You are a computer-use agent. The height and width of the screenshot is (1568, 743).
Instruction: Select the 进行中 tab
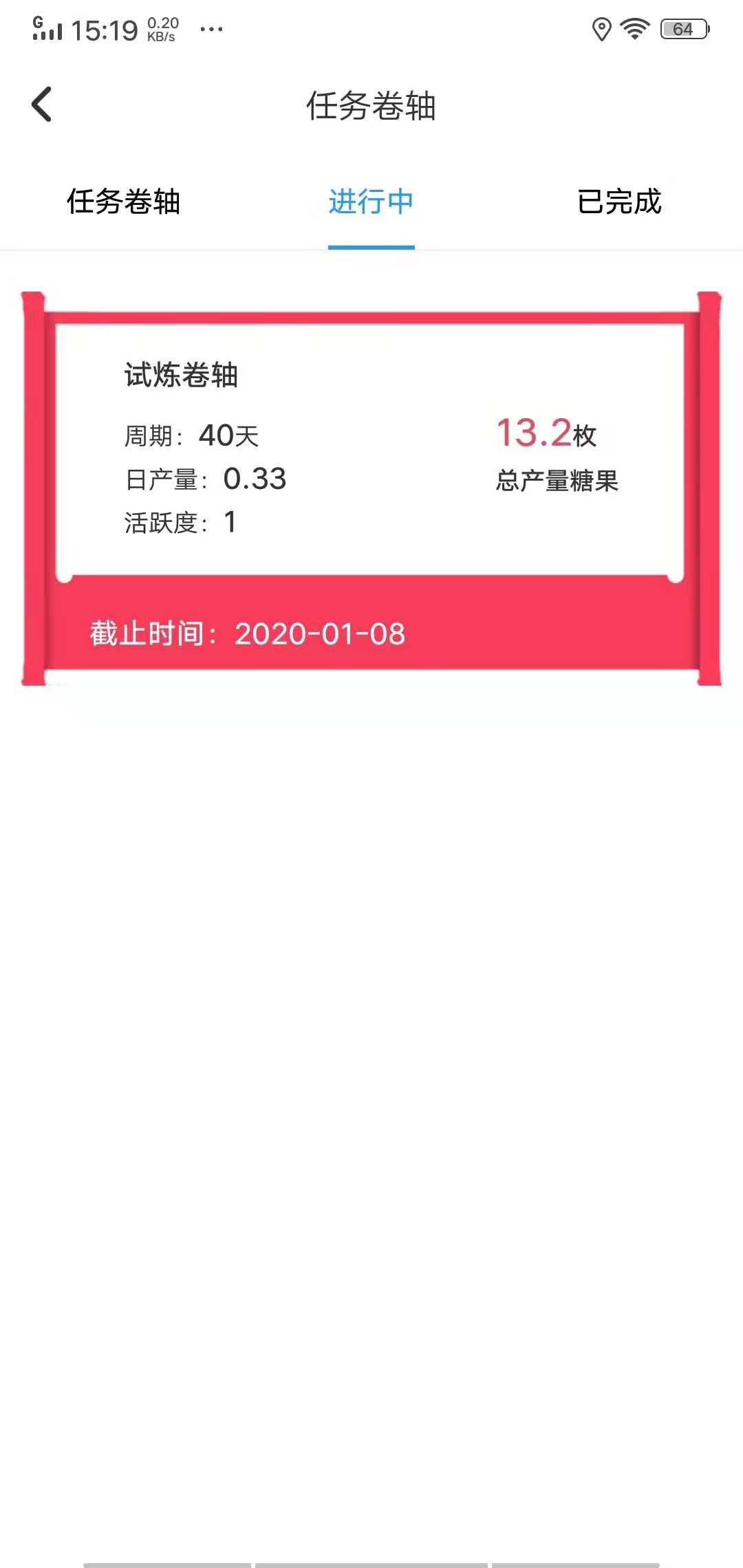(x=371, y=203)
